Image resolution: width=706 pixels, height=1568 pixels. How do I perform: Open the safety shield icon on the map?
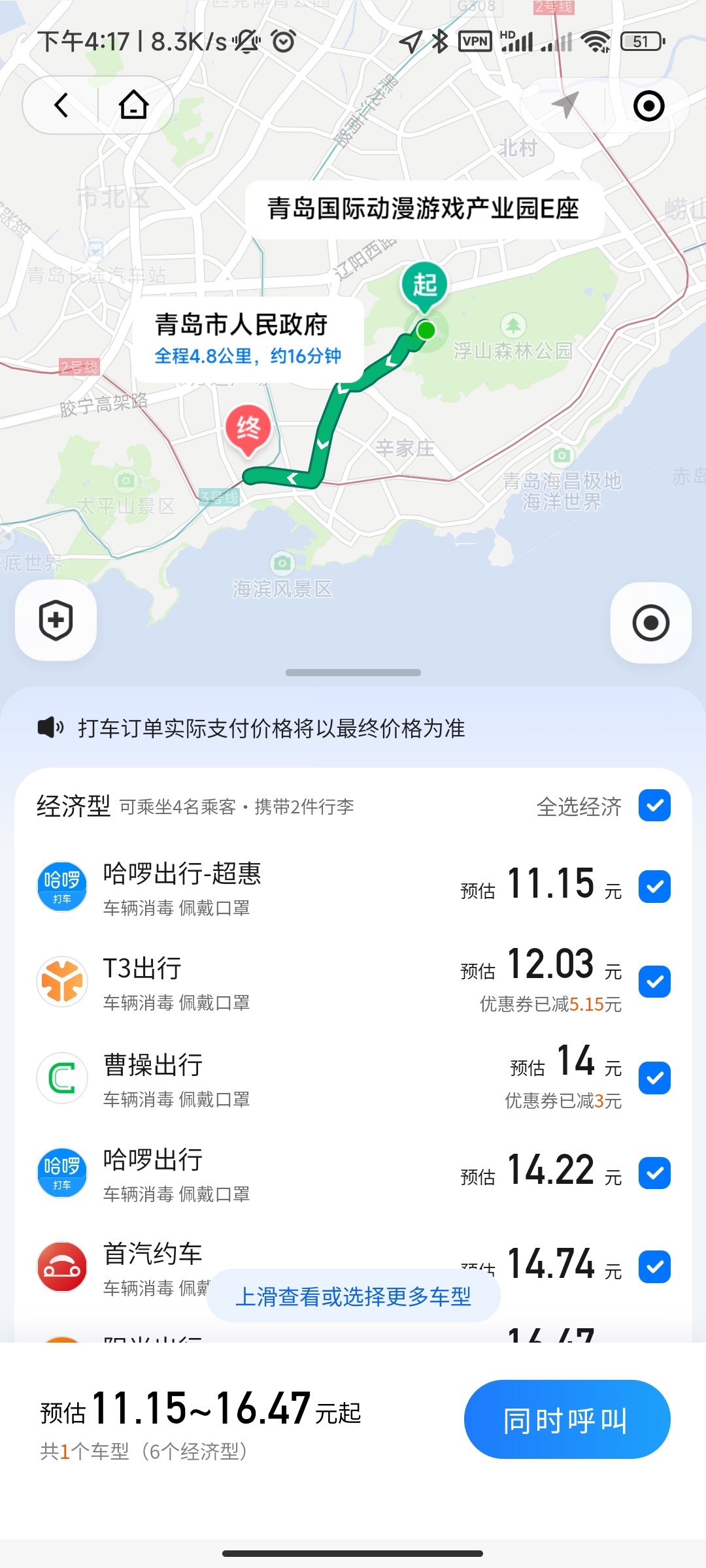coord(56,621)
